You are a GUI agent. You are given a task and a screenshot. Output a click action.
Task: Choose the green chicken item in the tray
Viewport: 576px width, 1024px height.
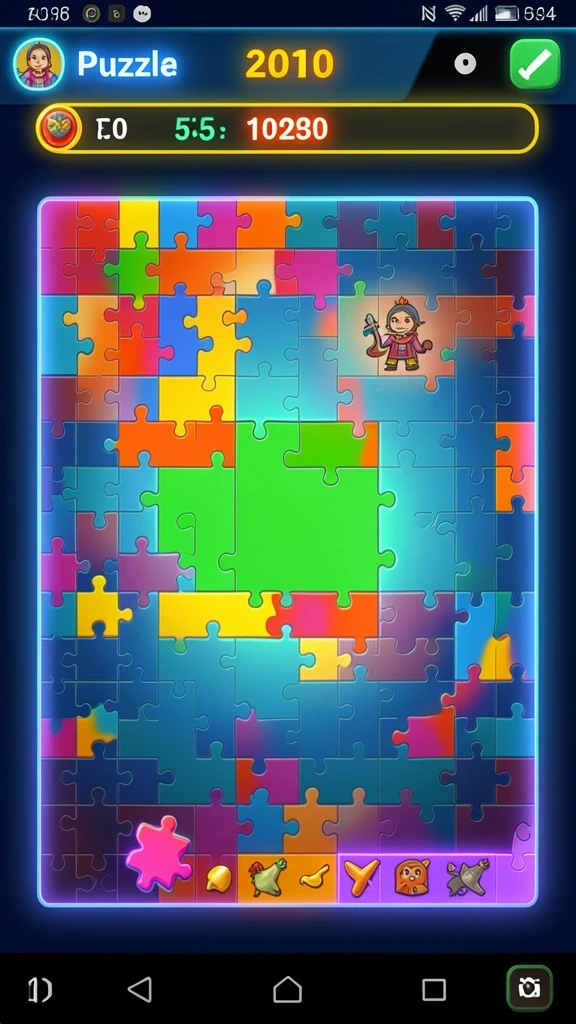click(x=267, y=877)
